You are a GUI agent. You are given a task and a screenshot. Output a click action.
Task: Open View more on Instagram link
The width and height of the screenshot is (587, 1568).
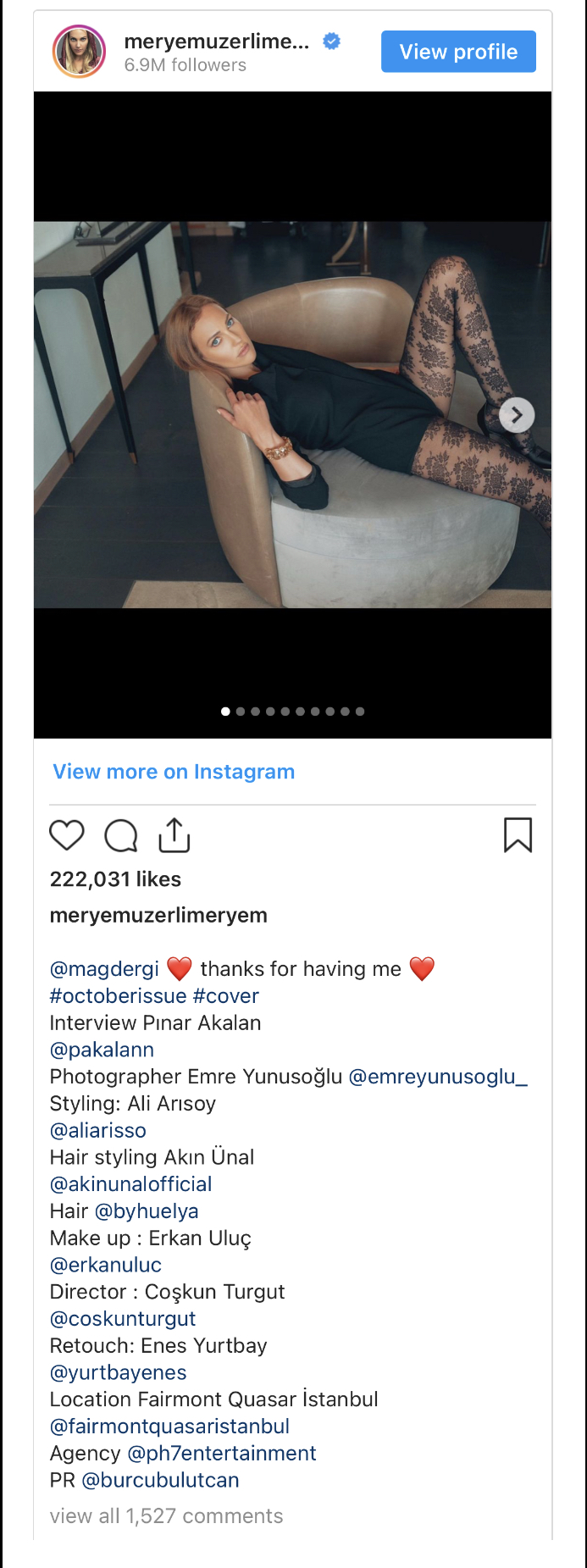[x=174, y=772]
